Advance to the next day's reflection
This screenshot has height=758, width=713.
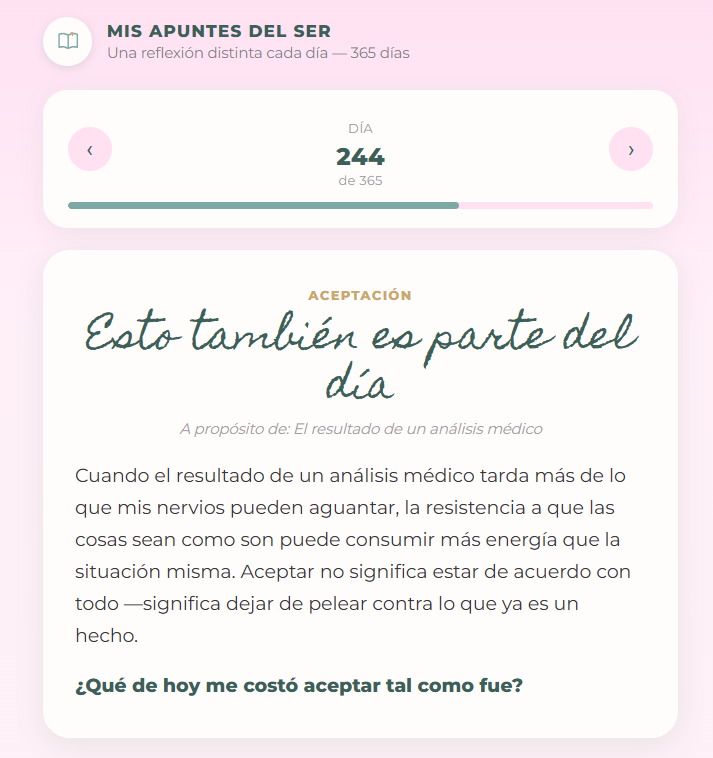click(630, 149)
